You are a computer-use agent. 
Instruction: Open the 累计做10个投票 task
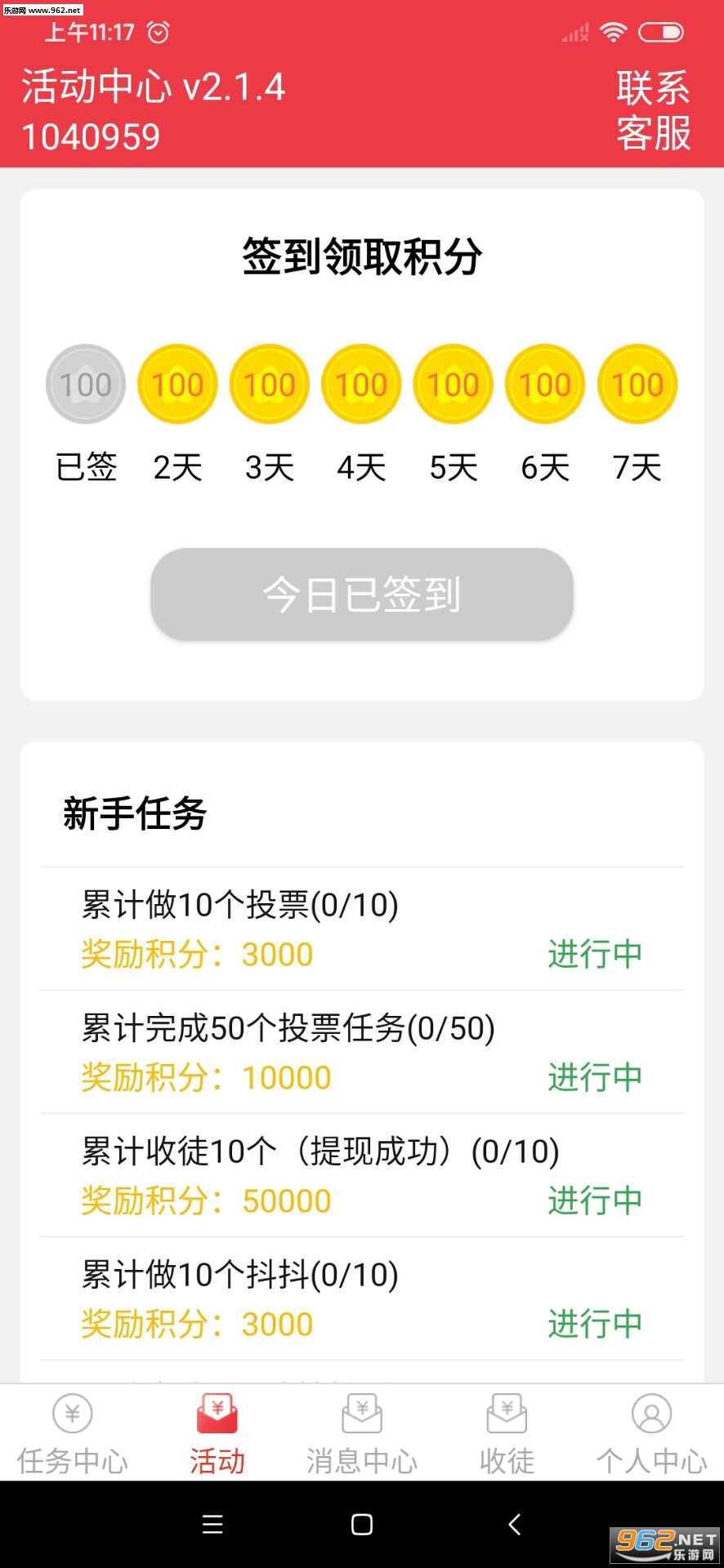click(x=362, y=929)
